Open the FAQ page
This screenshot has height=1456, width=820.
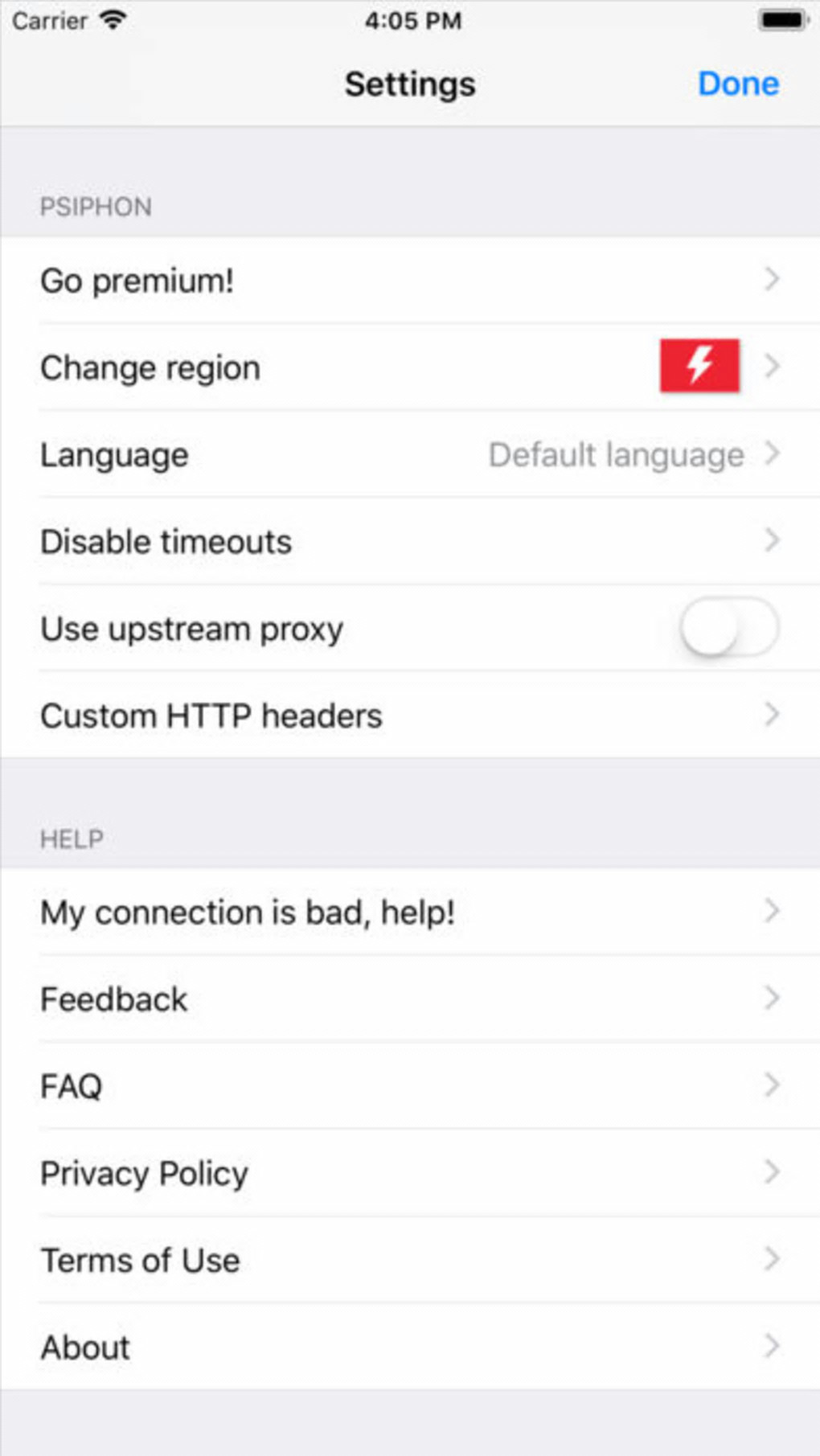click(x=410, y=1085)
